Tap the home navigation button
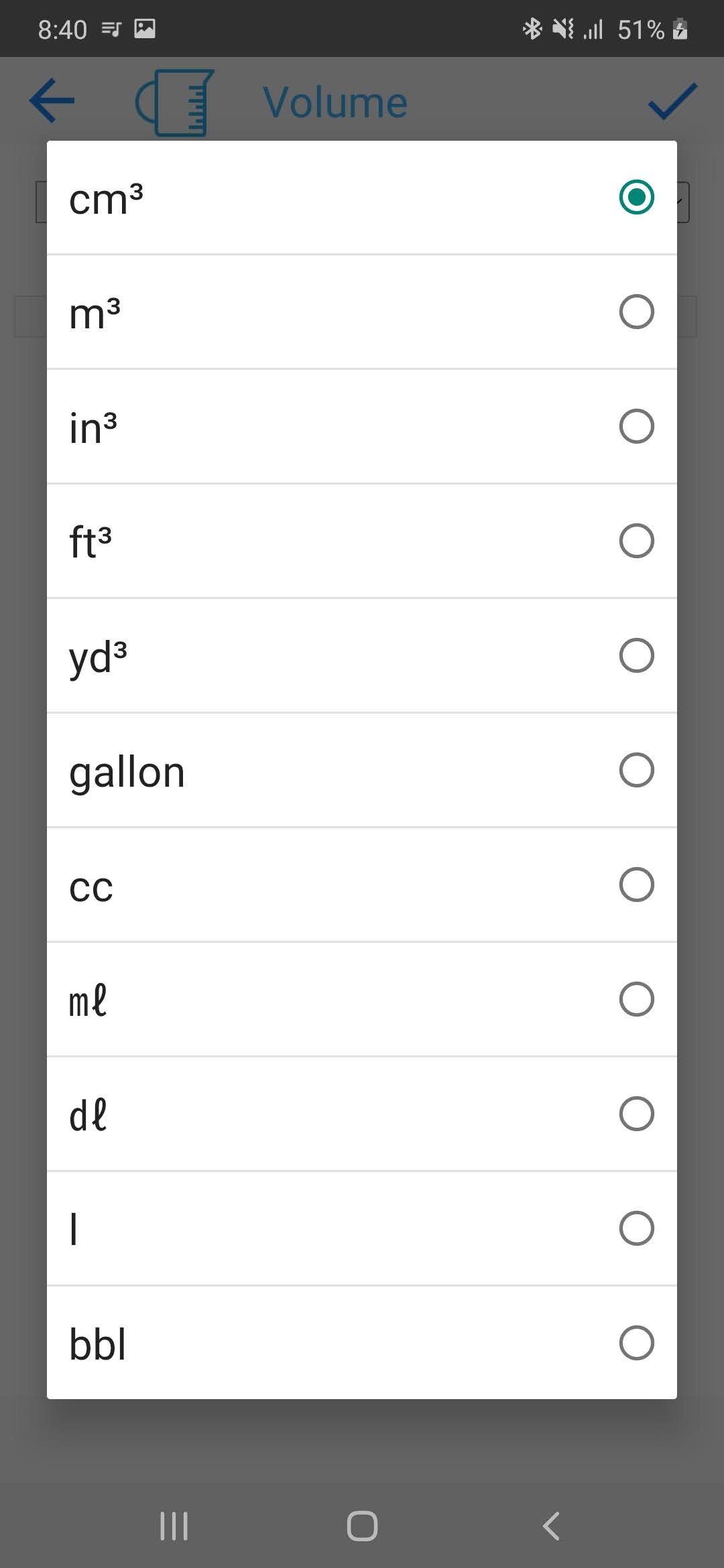 pos(361,1526)
